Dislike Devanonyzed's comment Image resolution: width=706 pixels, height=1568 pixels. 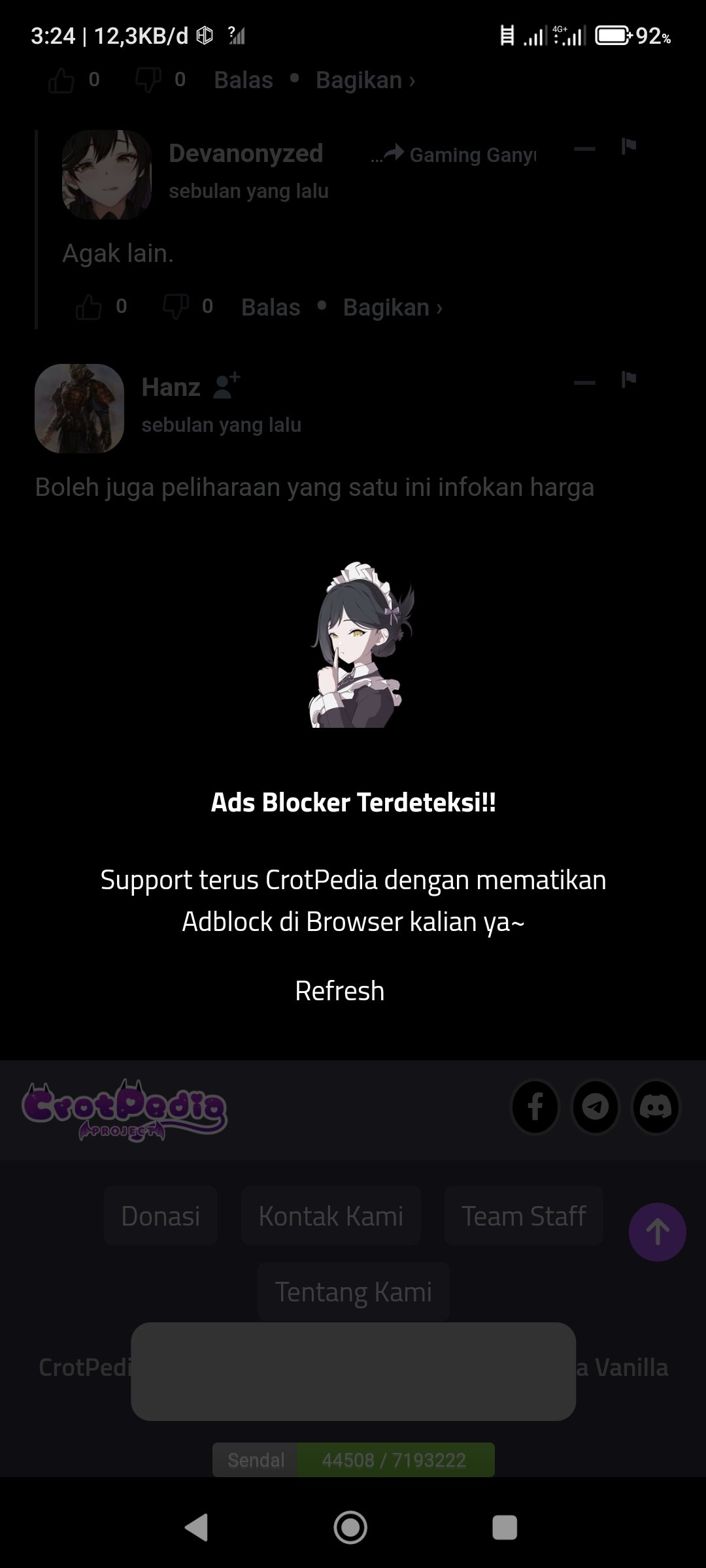176,306
